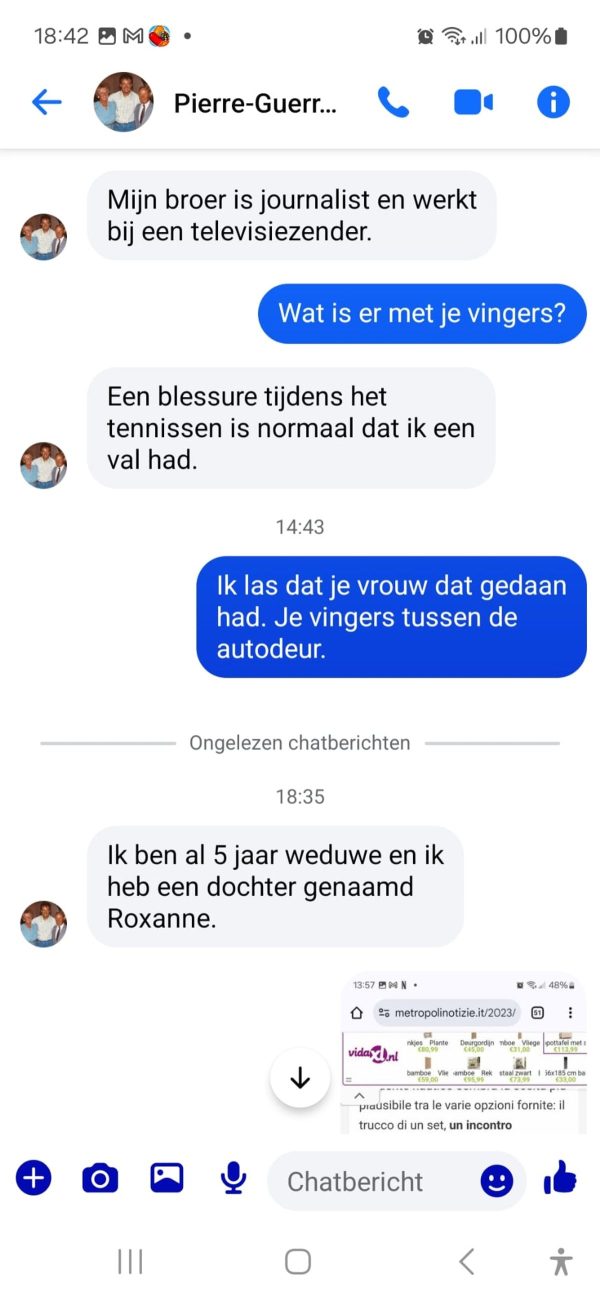Open the emoji picker
Viewport: 600px width, 1301px height.
coord(496,1181)
